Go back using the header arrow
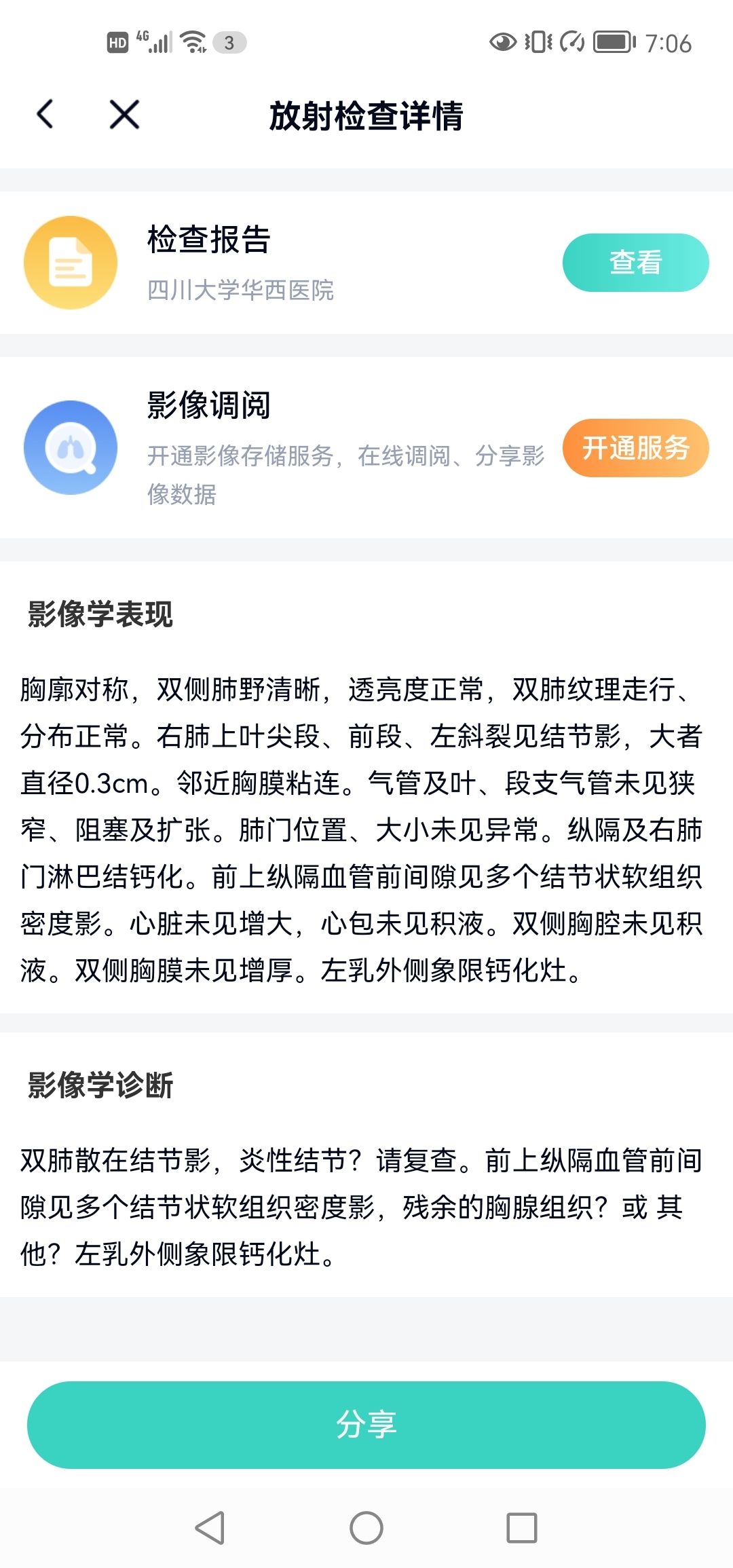This screenshot has width=733, height=1568. click(x=45, y=114)
